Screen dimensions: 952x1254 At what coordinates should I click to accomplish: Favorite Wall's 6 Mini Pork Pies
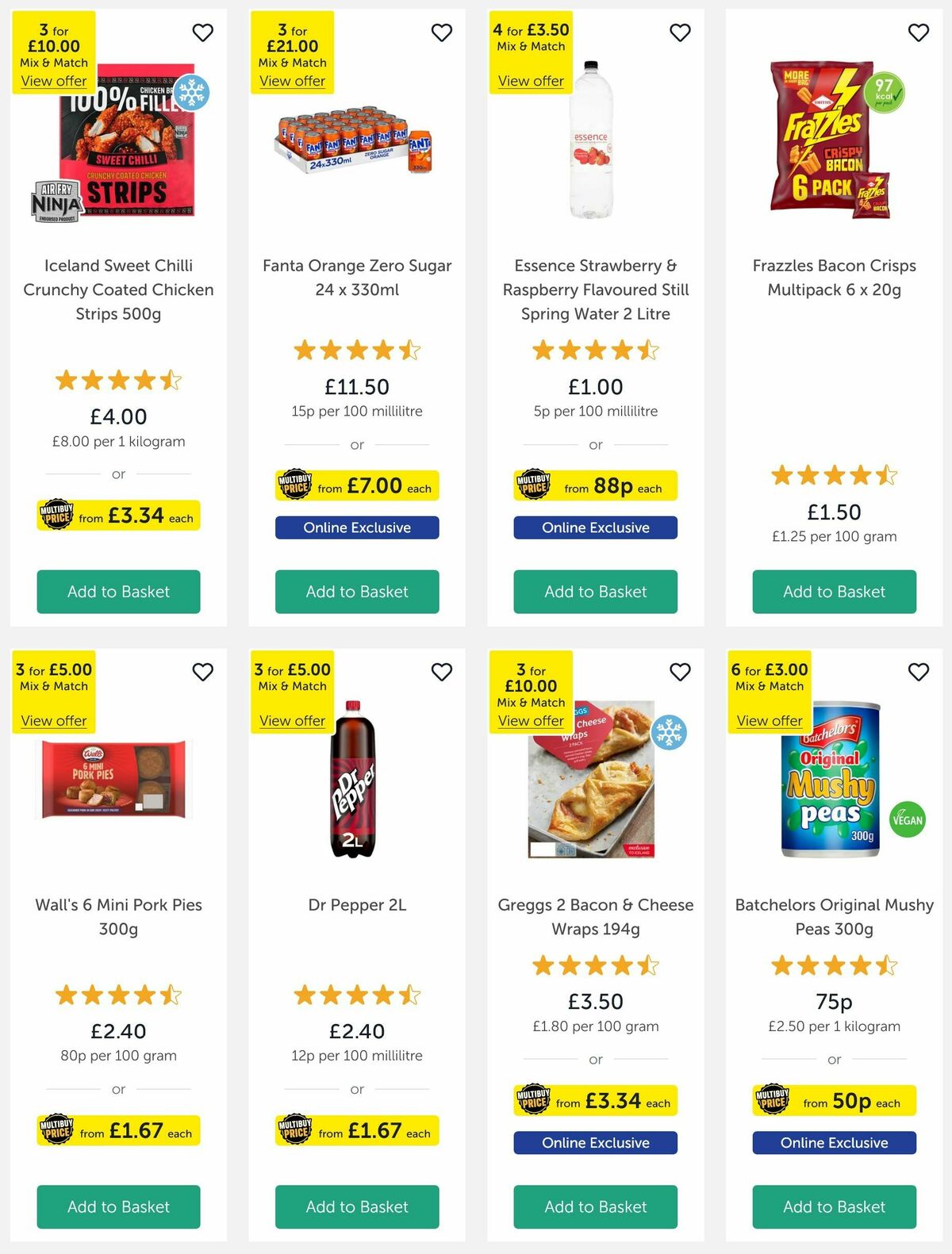click(203, 671)
